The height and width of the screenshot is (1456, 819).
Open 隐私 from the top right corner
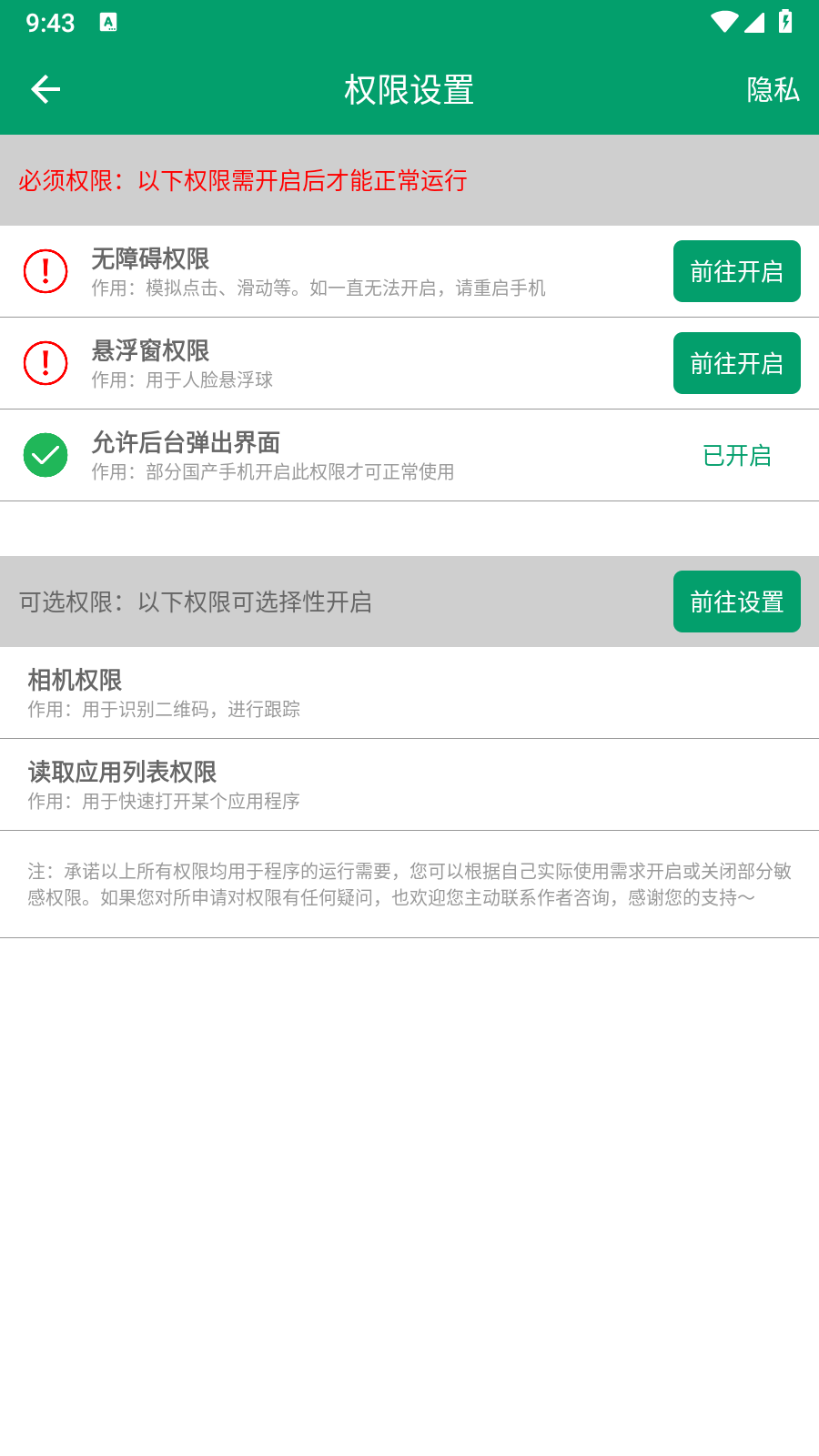[x=773, y=91]
